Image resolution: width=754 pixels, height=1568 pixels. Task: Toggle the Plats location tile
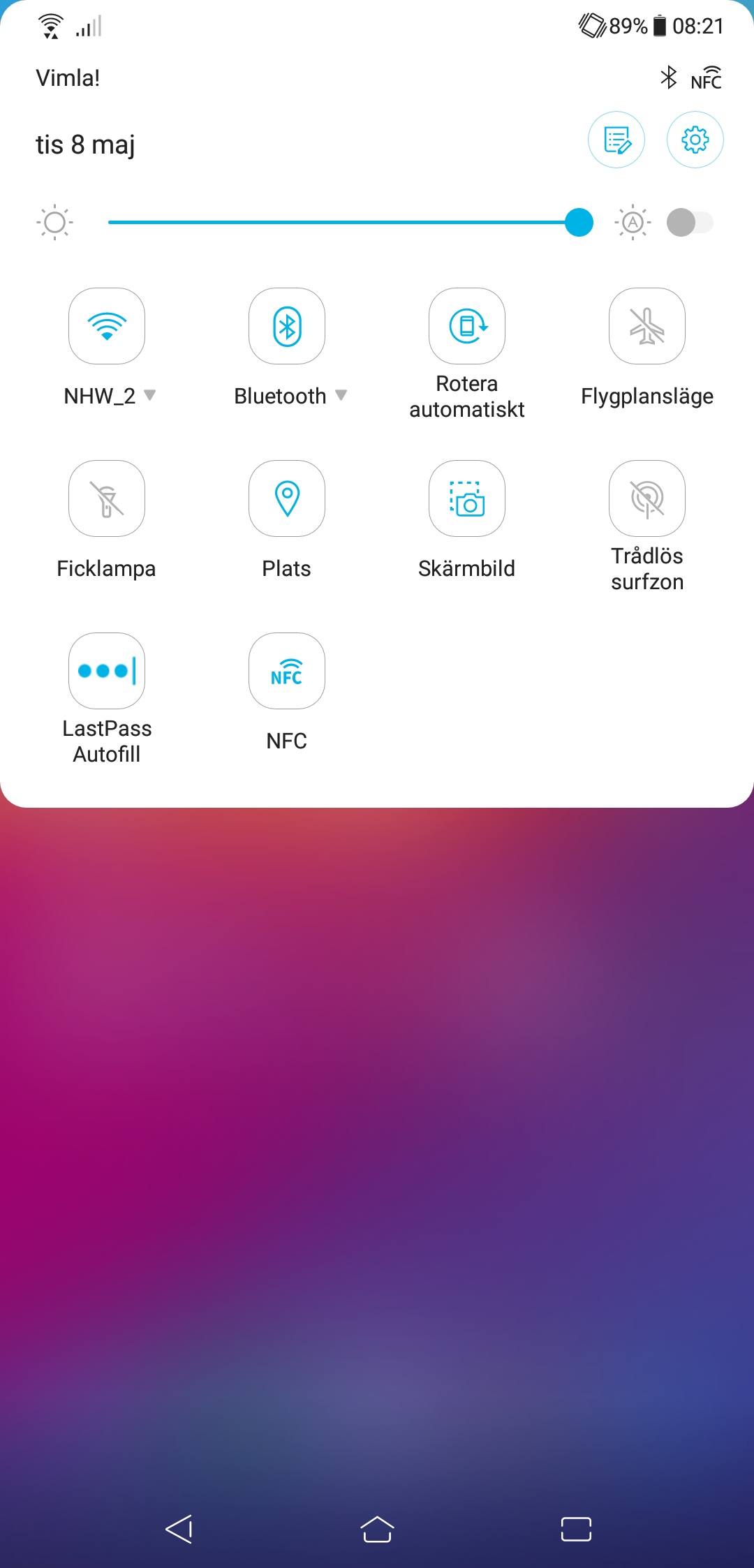[x=287, y=498]
